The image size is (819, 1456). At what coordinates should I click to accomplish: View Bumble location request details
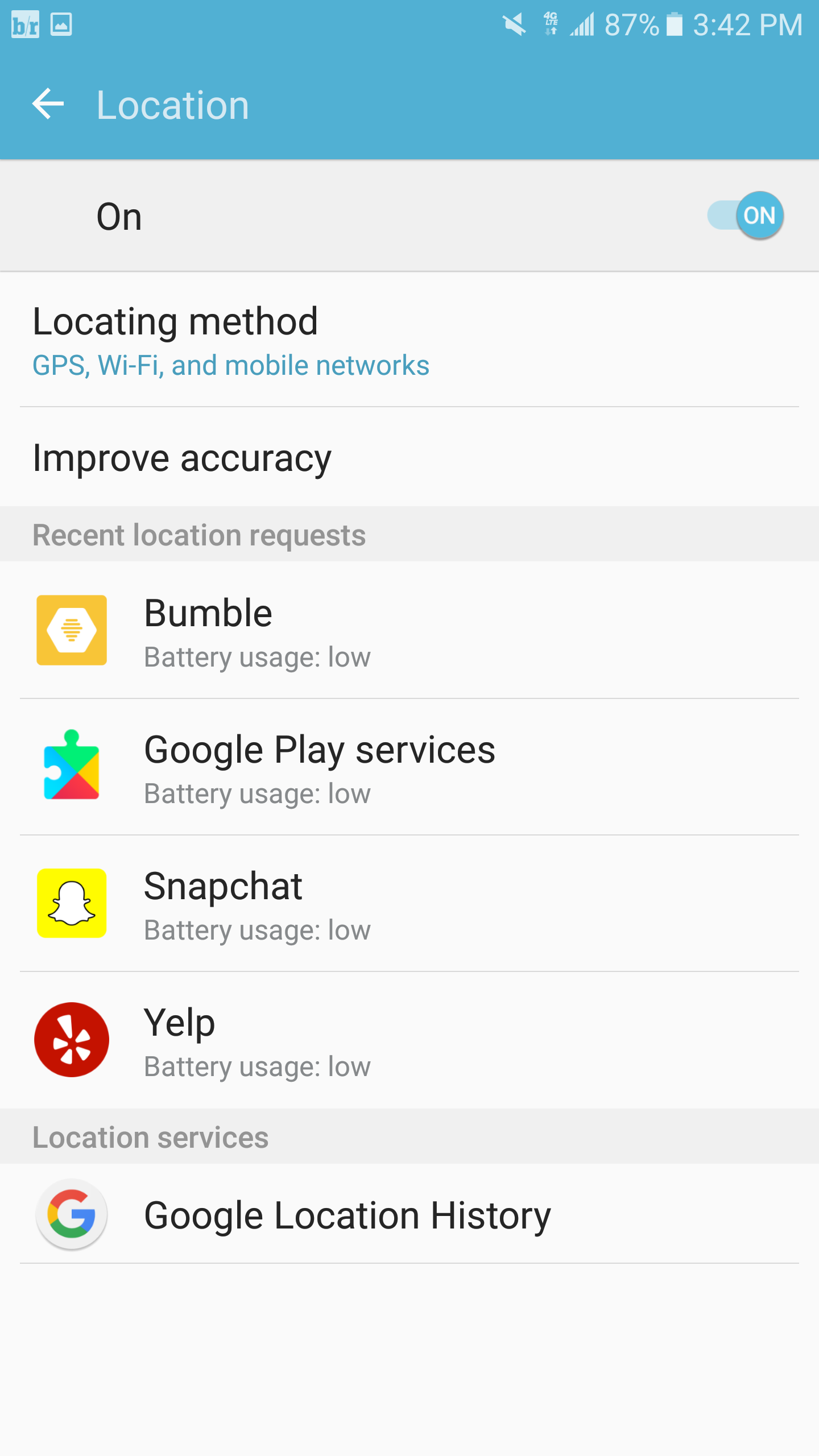point(409,631)
